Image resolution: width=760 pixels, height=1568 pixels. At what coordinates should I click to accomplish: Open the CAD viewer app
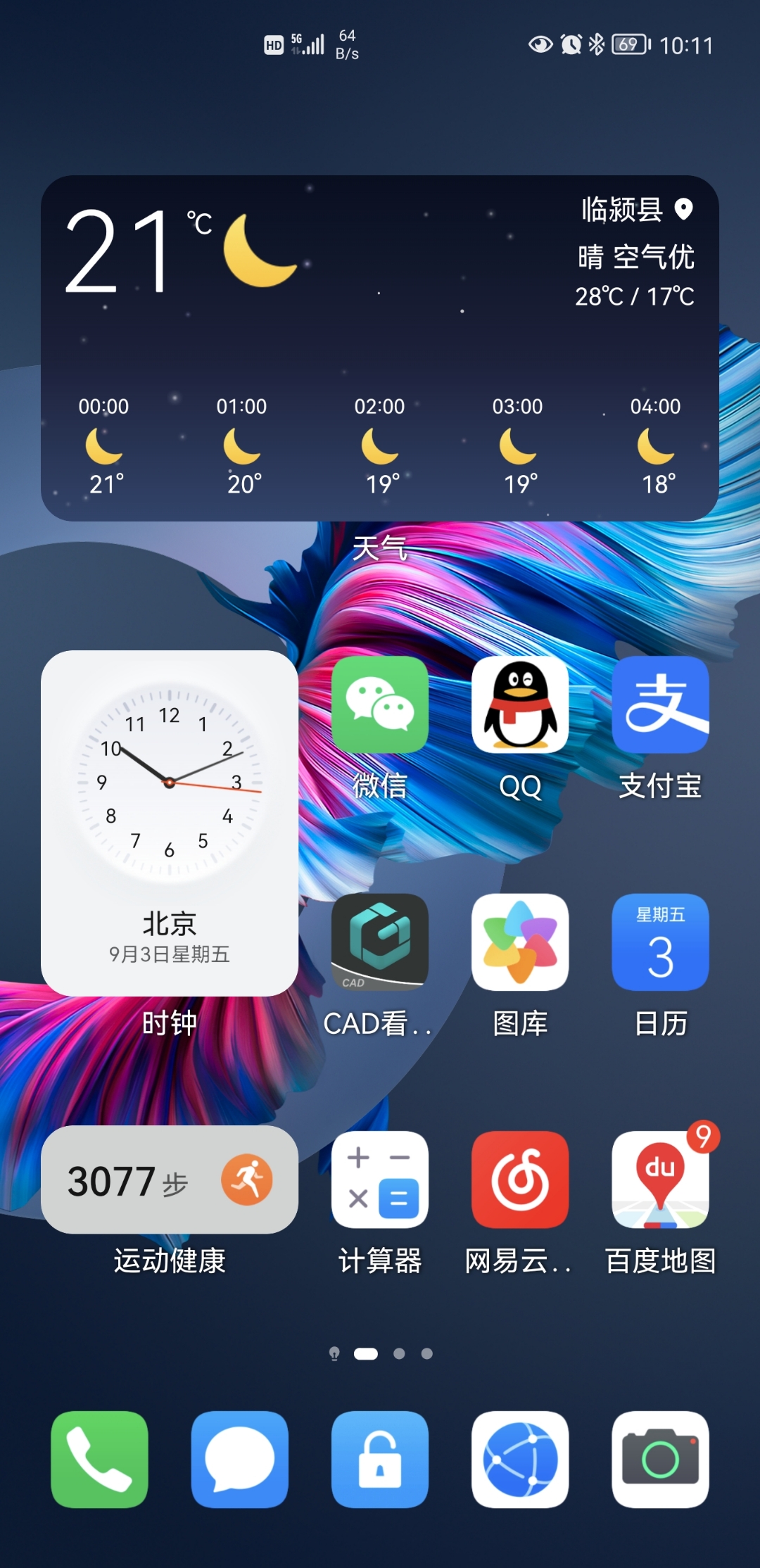tap(380, 942)
